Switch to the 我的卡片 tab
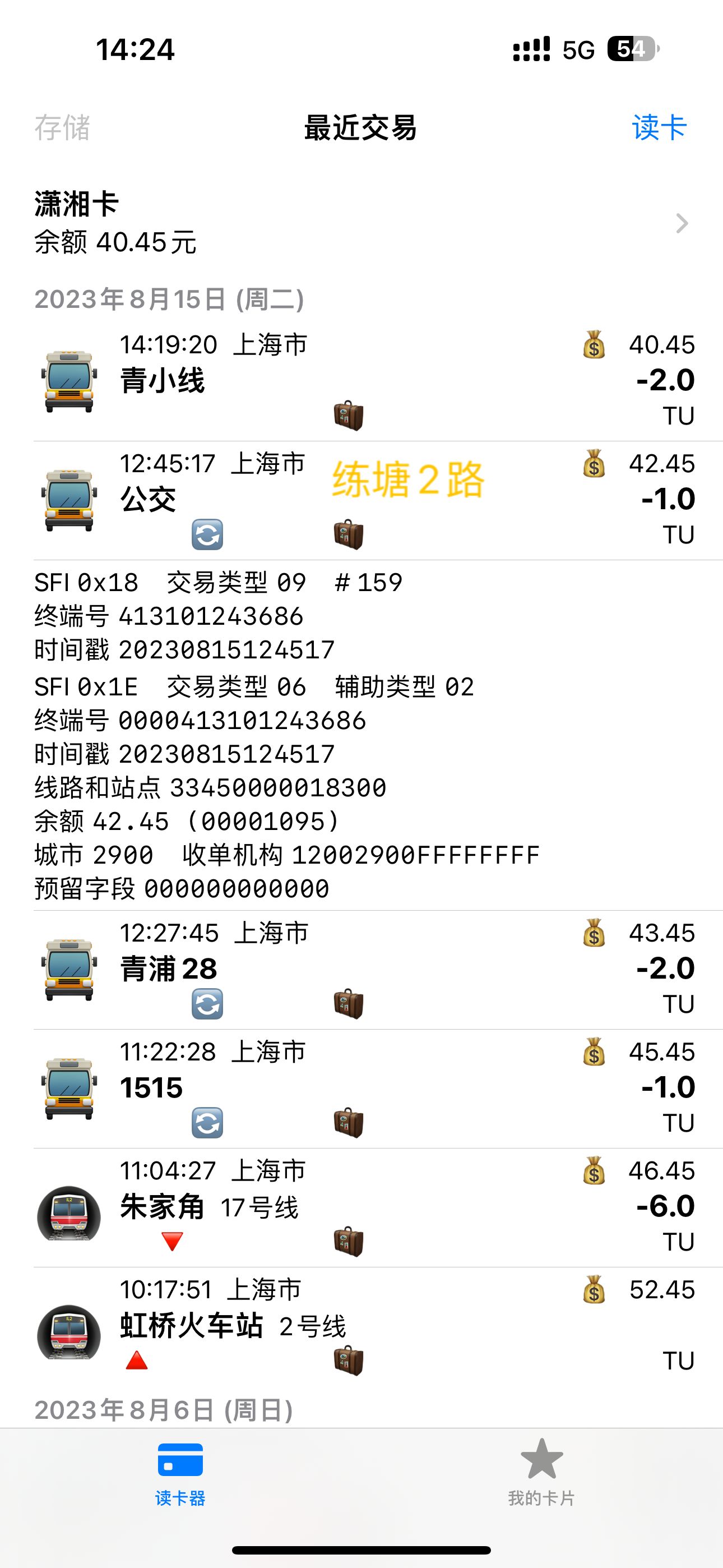Image resolution: width=723 pixels, height=1568 pixels. (x=541, y=1473)
